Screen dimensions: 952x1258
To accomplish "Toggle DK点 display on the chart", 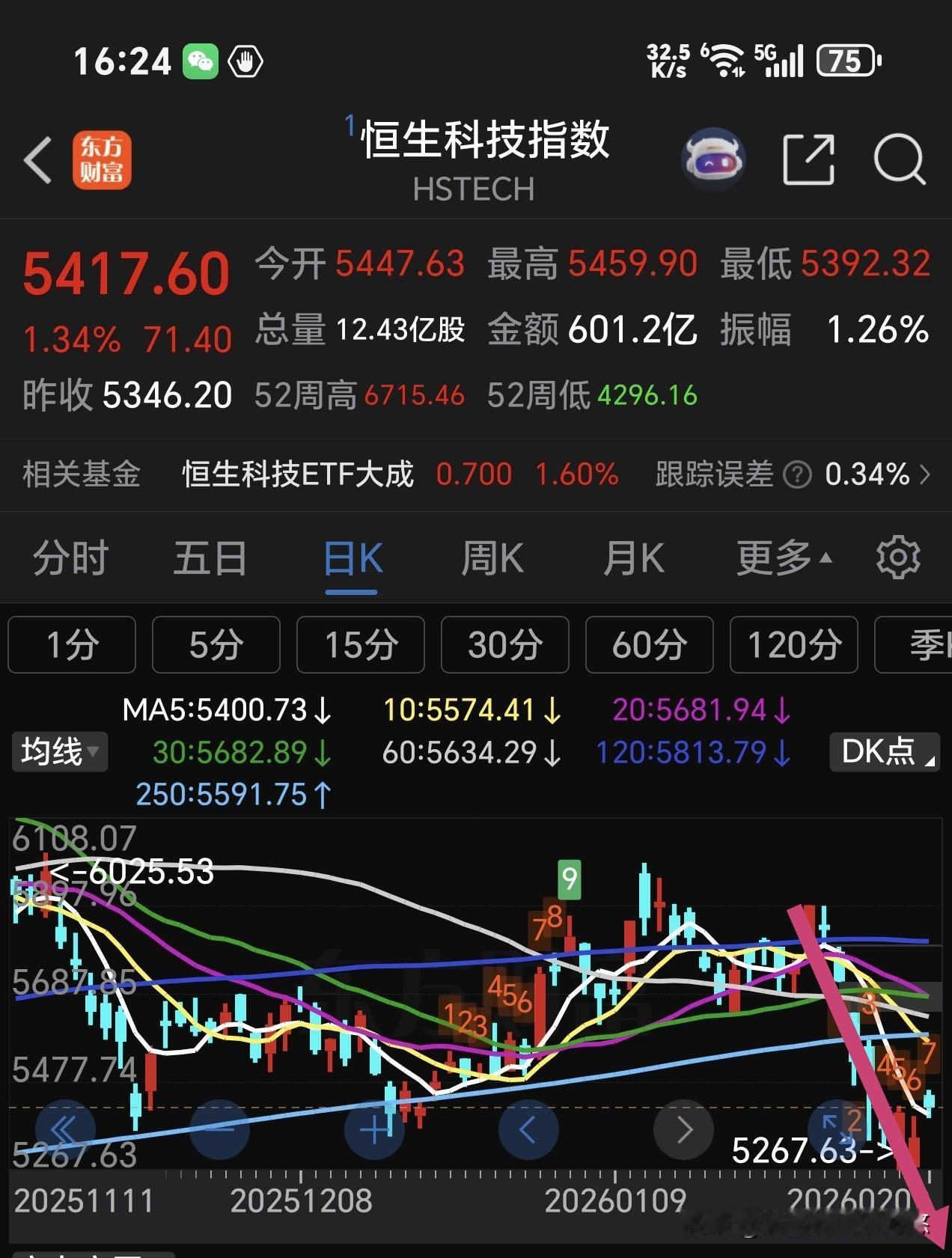I will pos(883,754).
